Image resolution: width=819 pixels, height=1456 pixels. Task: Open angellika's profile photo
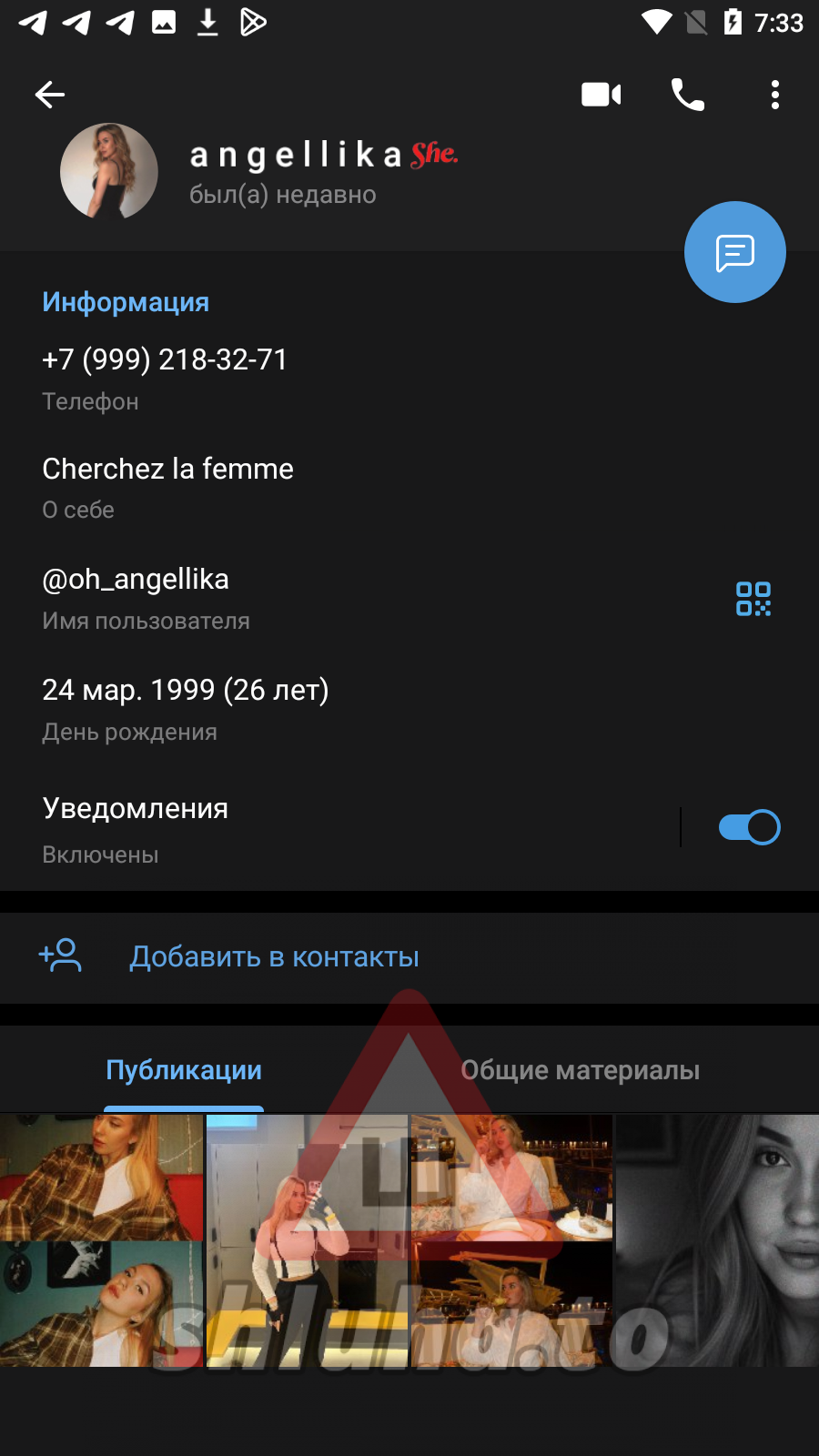tap(109, 172)
